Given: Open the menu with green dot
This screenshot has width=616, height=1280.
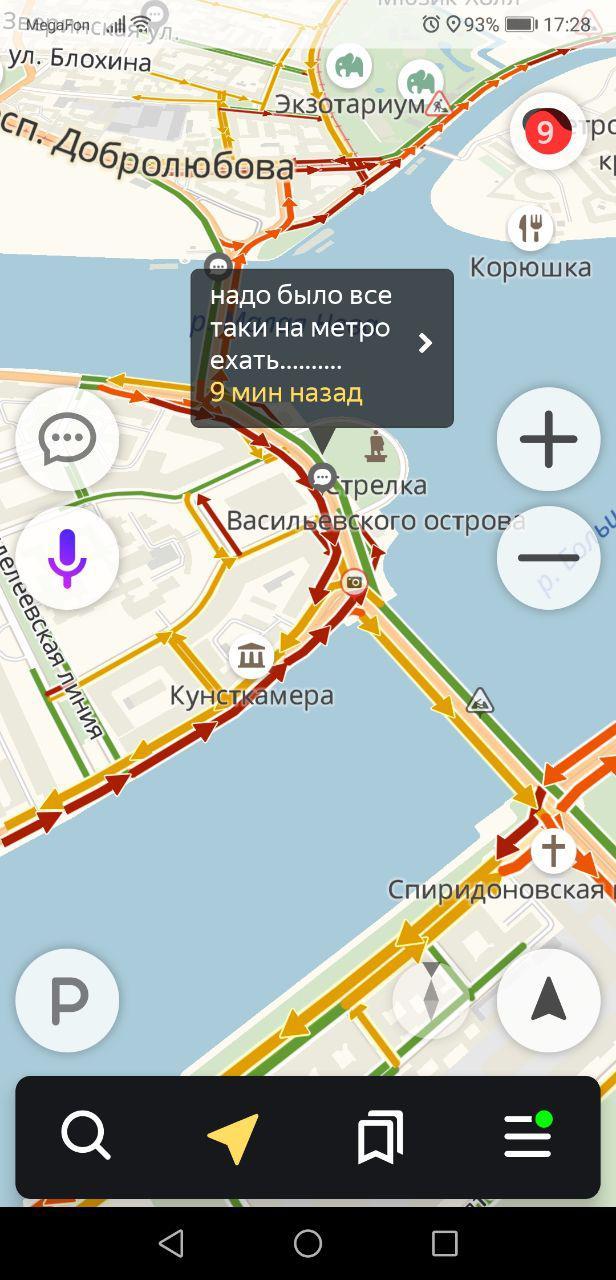Looking at the screenshot, I should (x=528, y=1137).
